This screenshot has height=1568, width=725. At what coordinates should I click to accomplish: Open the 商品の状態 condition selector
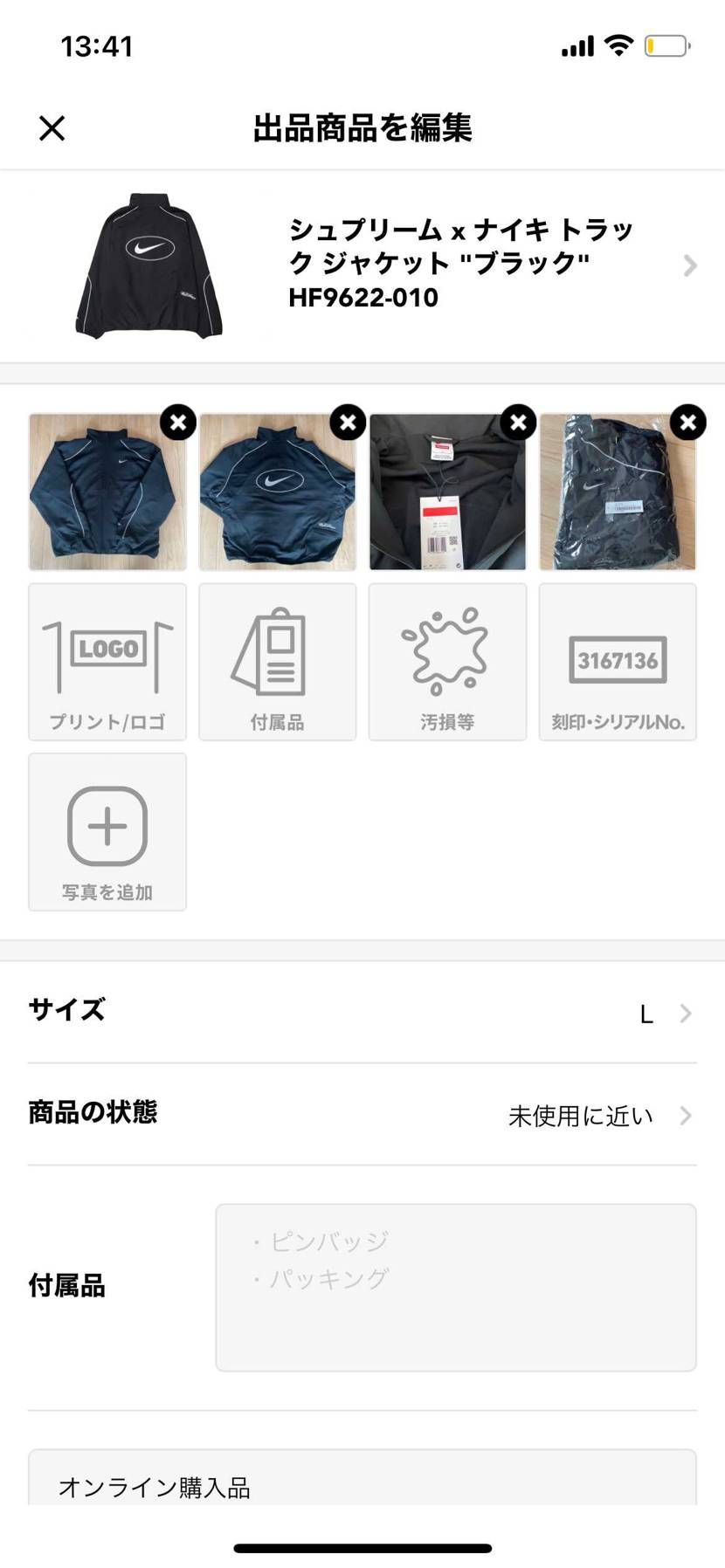point(362,1115)
